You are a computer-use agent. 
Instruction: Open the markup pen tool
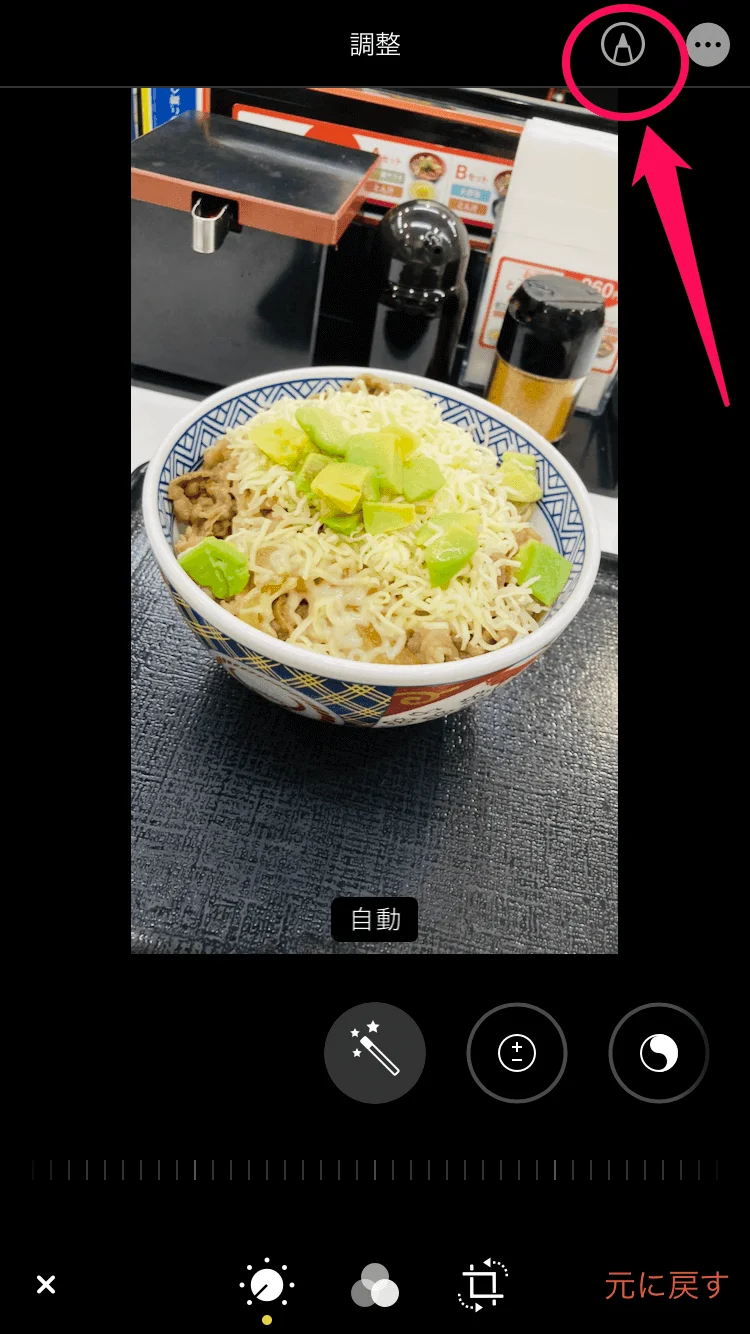622,45
